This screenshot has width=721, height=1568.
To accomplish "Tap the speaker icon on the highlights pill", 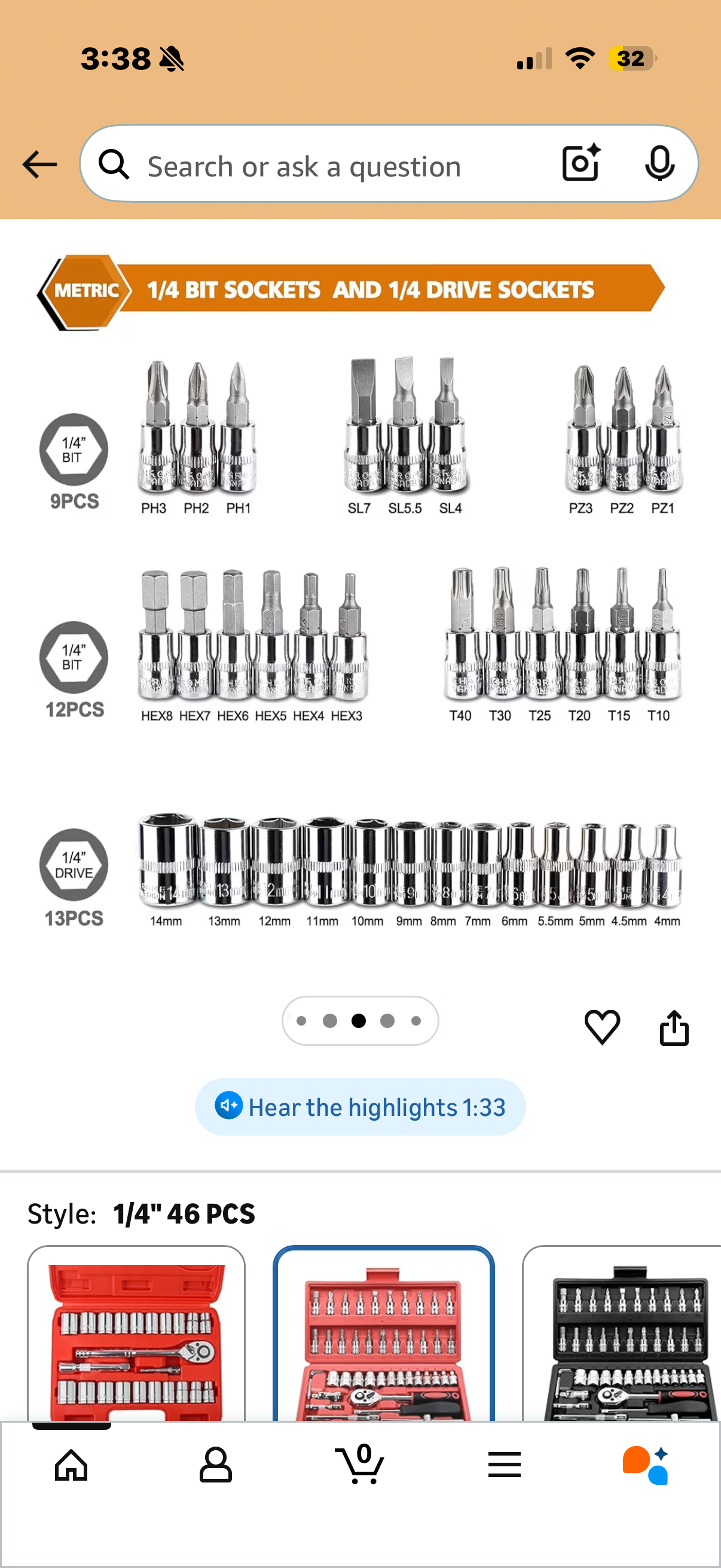I will [230, 1106].
